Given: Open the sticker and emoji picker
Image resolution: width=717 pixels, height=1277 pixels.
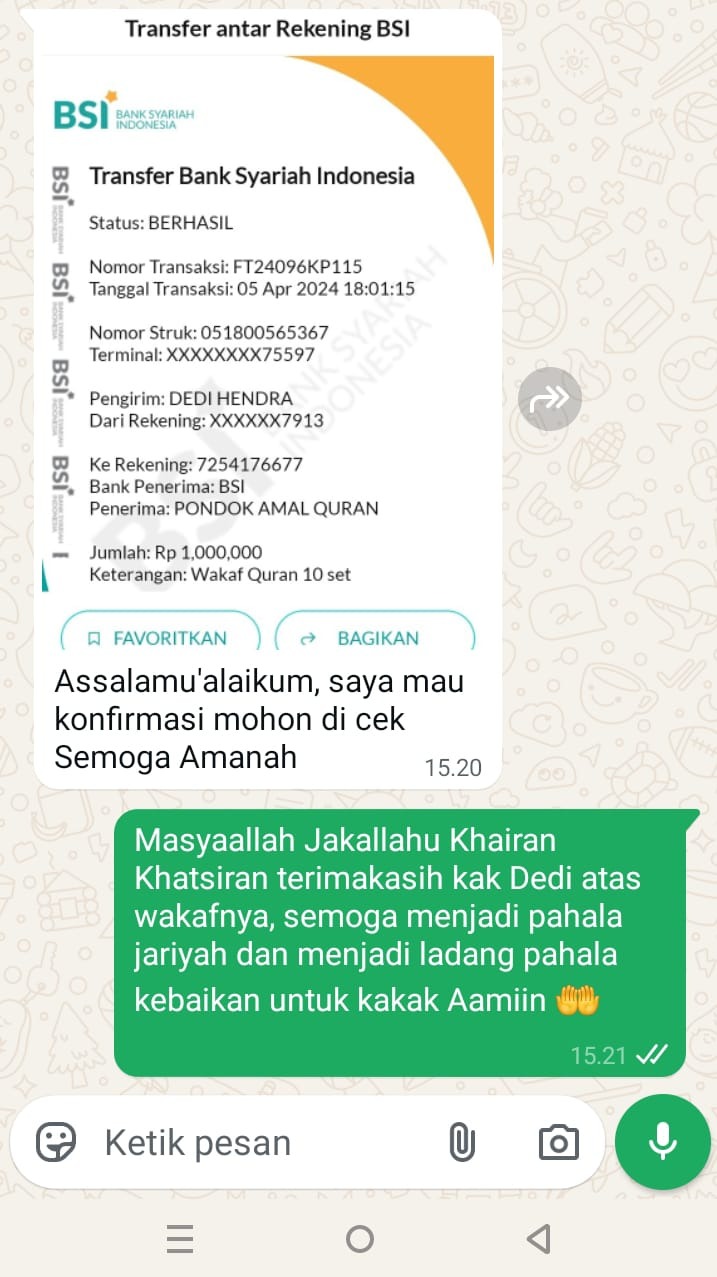Looking at the screenshot, I should (x=56, y=1142).
